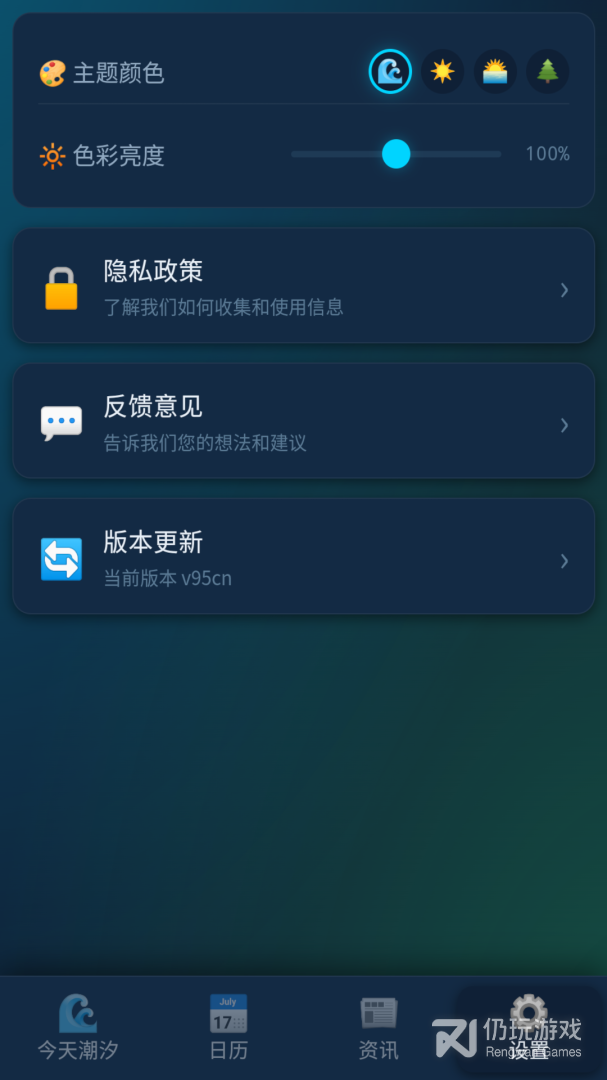Check 版本更新 for a new version
607x1080 pixels.
[x=303, y=557]
